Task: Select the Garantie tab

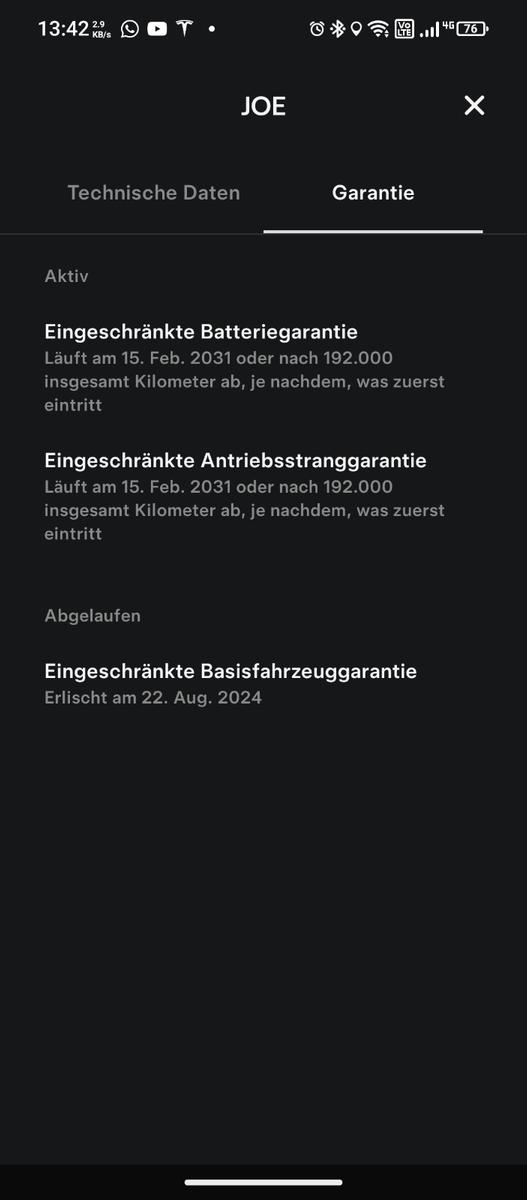Action: coord(373,193)
